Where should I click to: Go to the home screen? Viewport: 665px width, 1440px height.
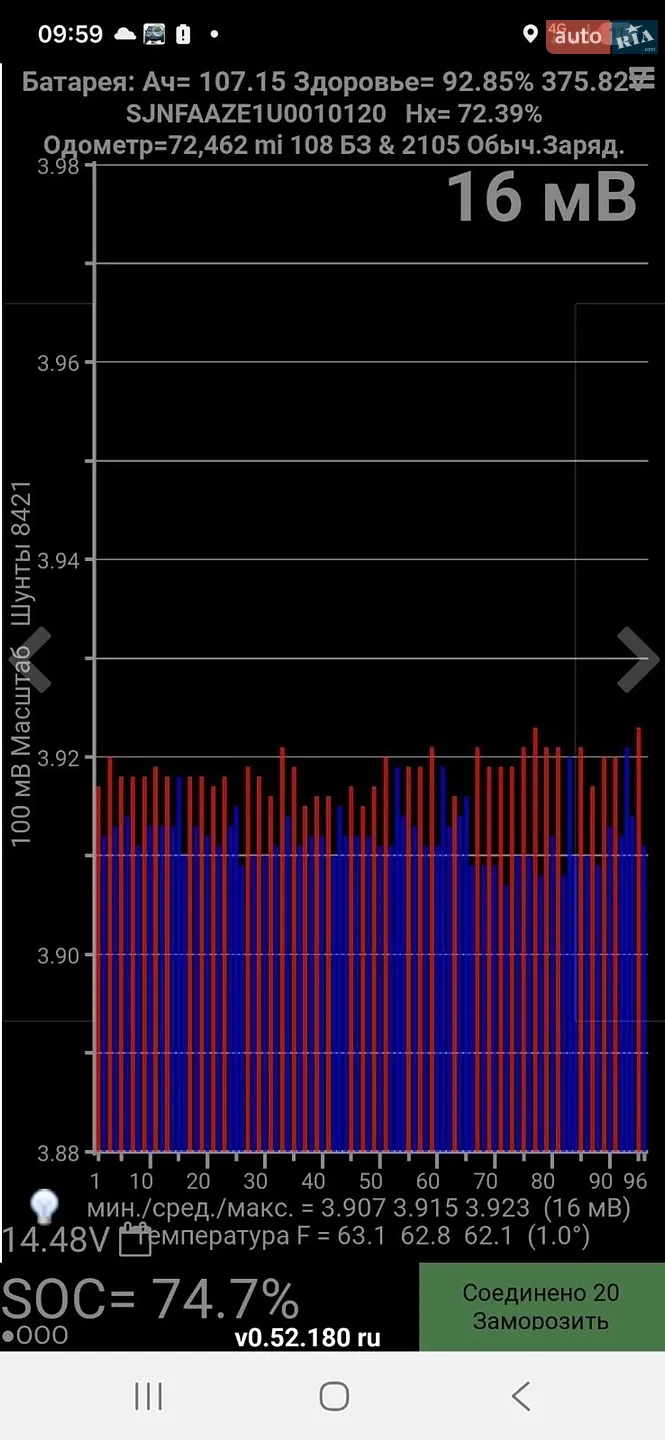point(333,1396)
